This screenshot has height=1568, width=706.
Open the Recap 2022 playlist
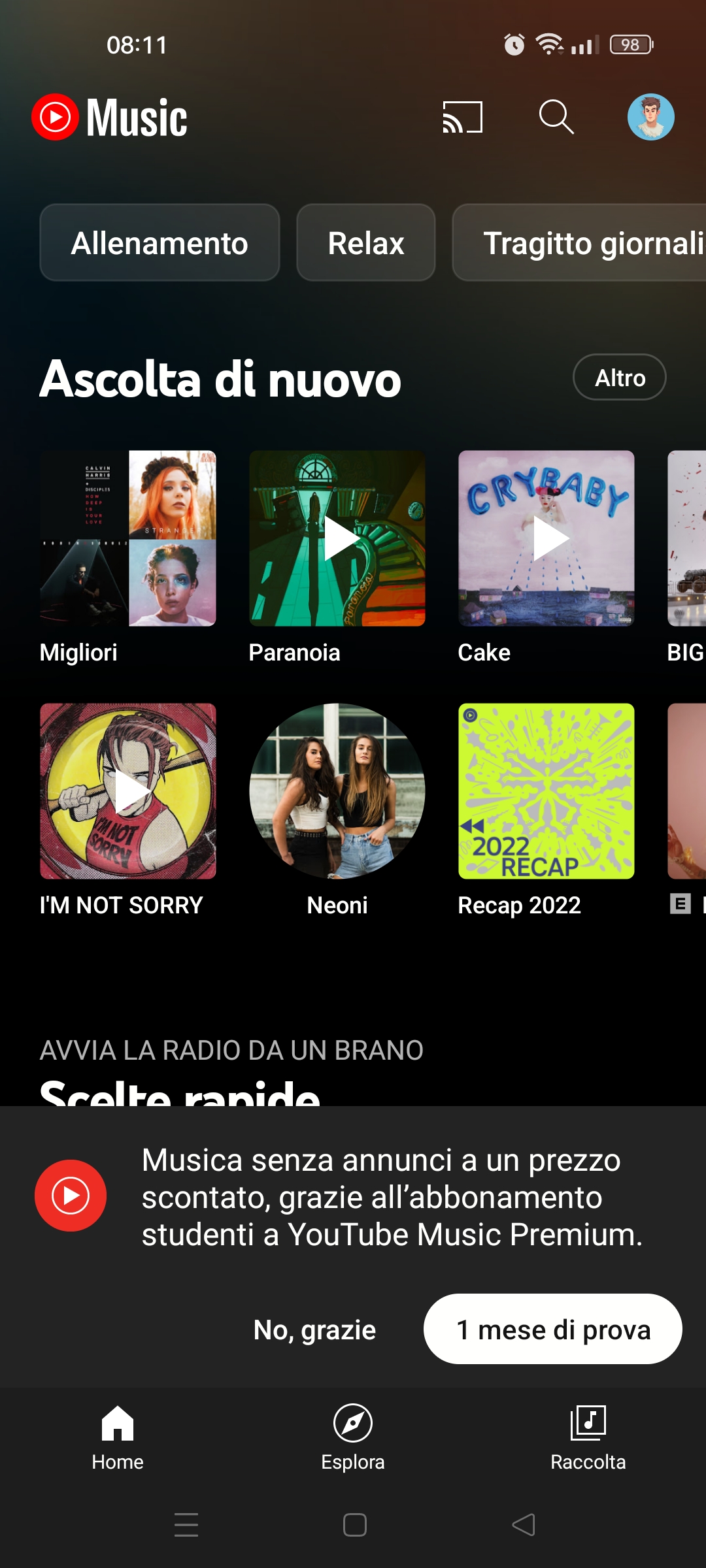click(546, 791)
